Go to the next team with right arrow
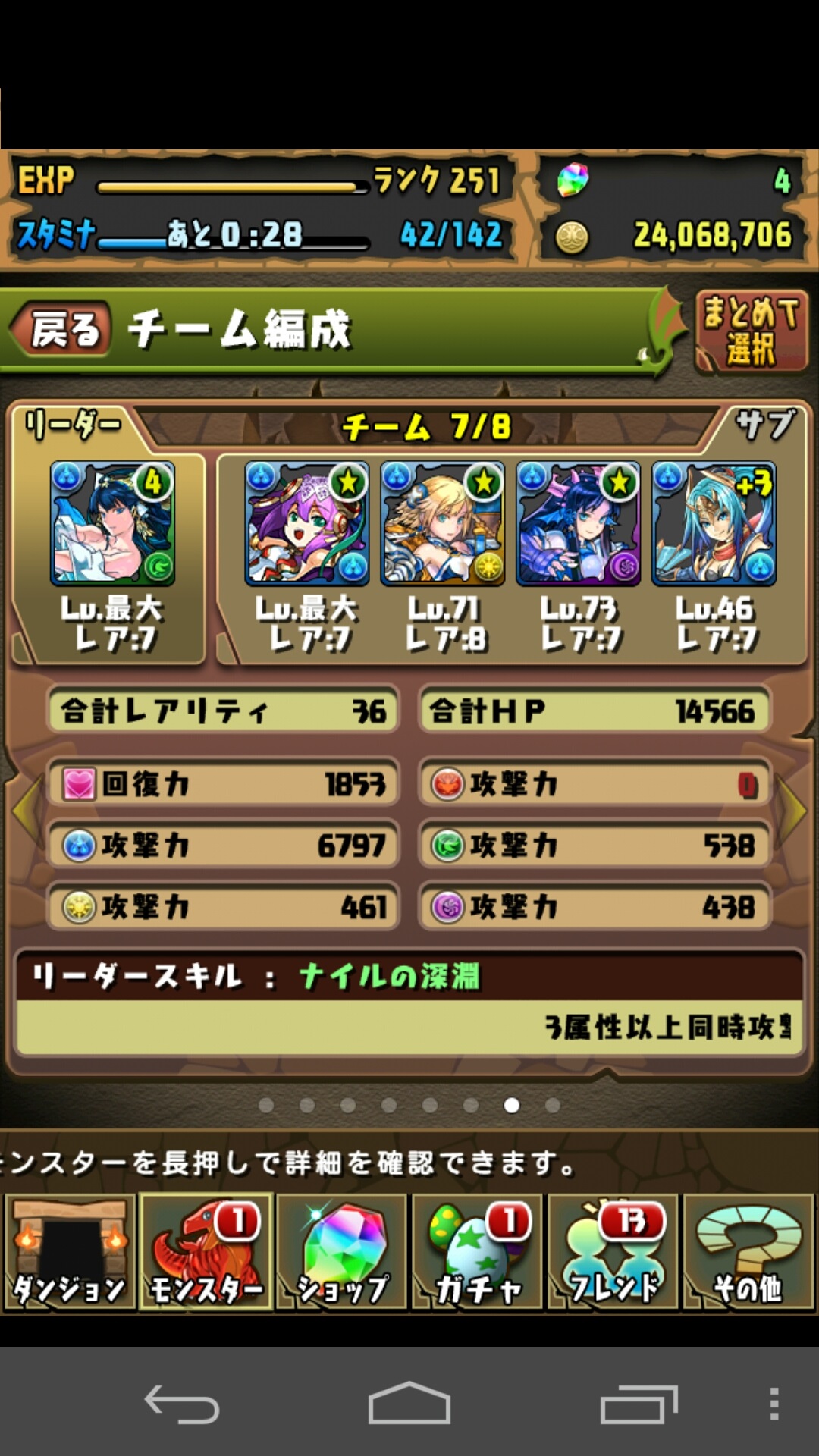This screenshot has height=1456, width=819. coord(795,808)
